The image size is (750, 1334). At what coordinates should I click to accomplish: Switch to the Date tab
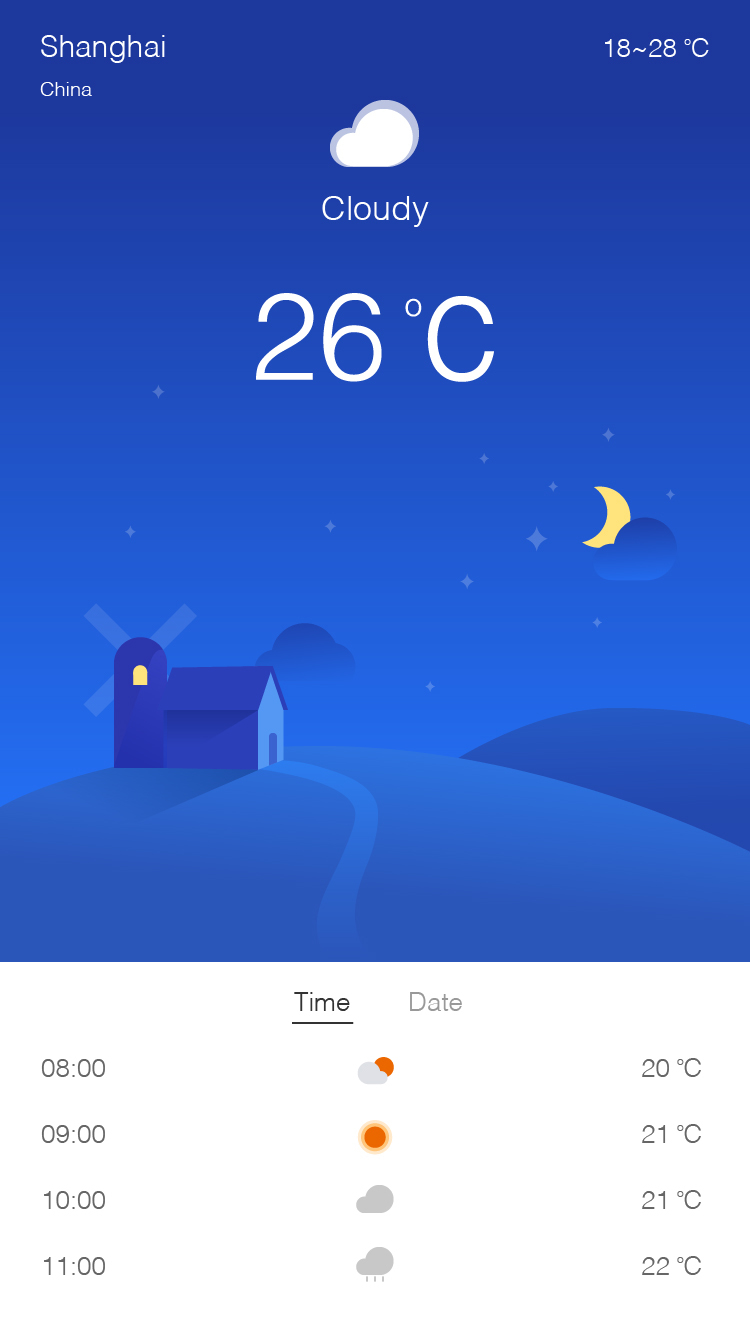435,1002
